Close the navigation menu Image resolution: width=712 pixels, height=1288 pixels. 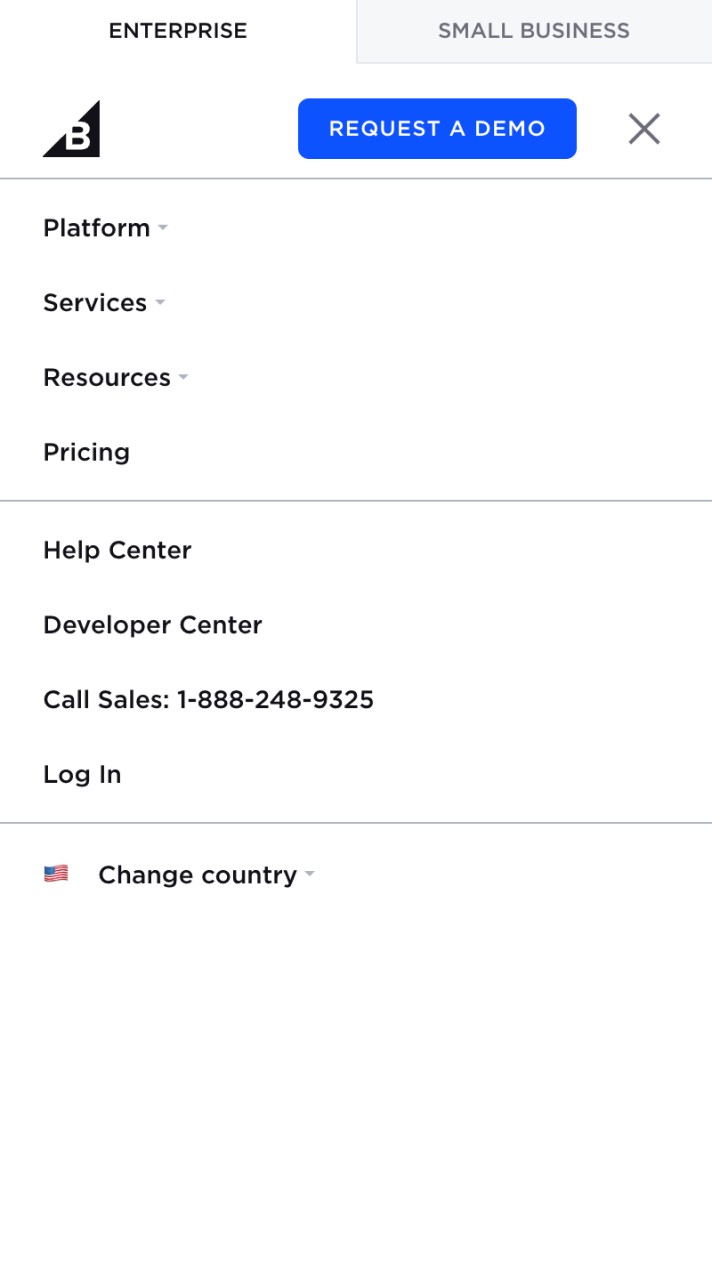(x=644, y=129)
